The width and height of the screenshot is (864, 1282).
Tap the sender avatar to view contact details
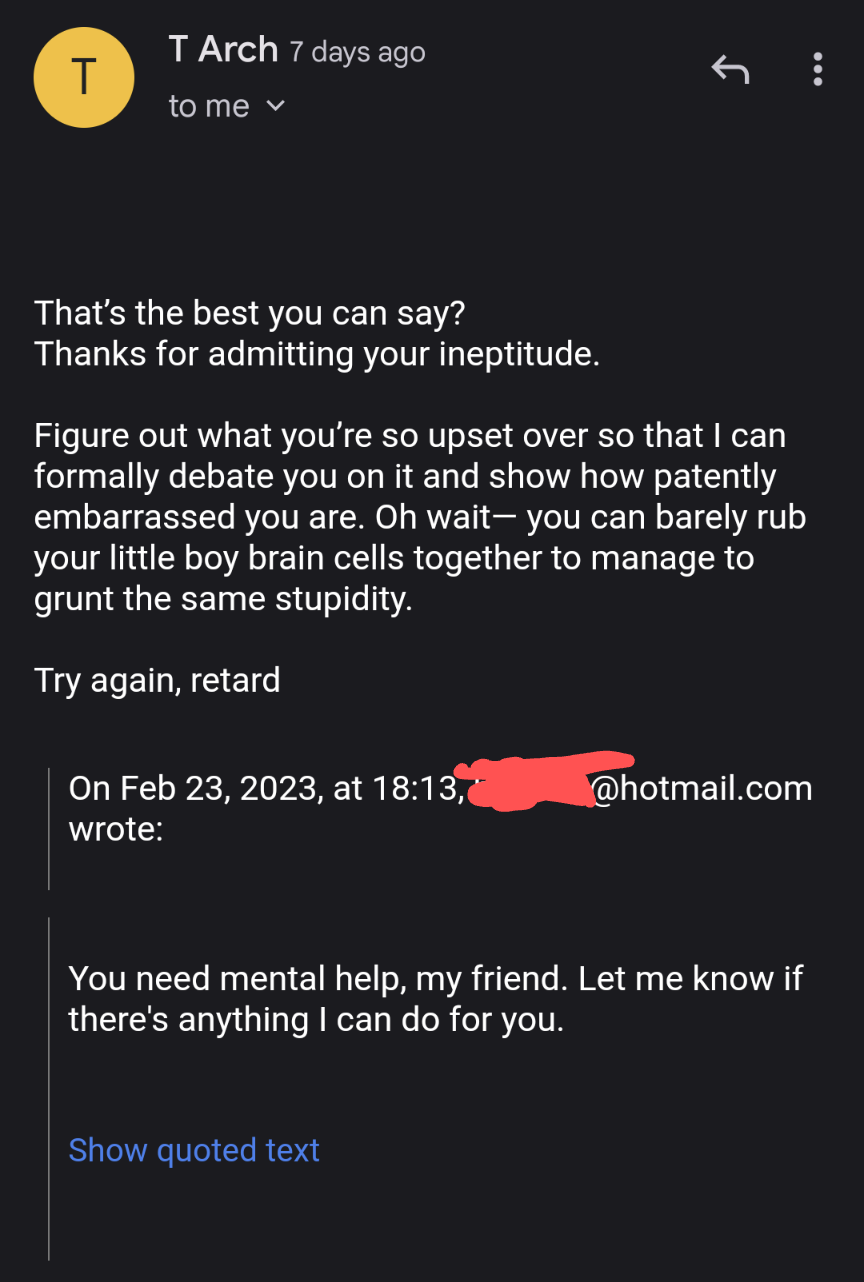point(84,77)
